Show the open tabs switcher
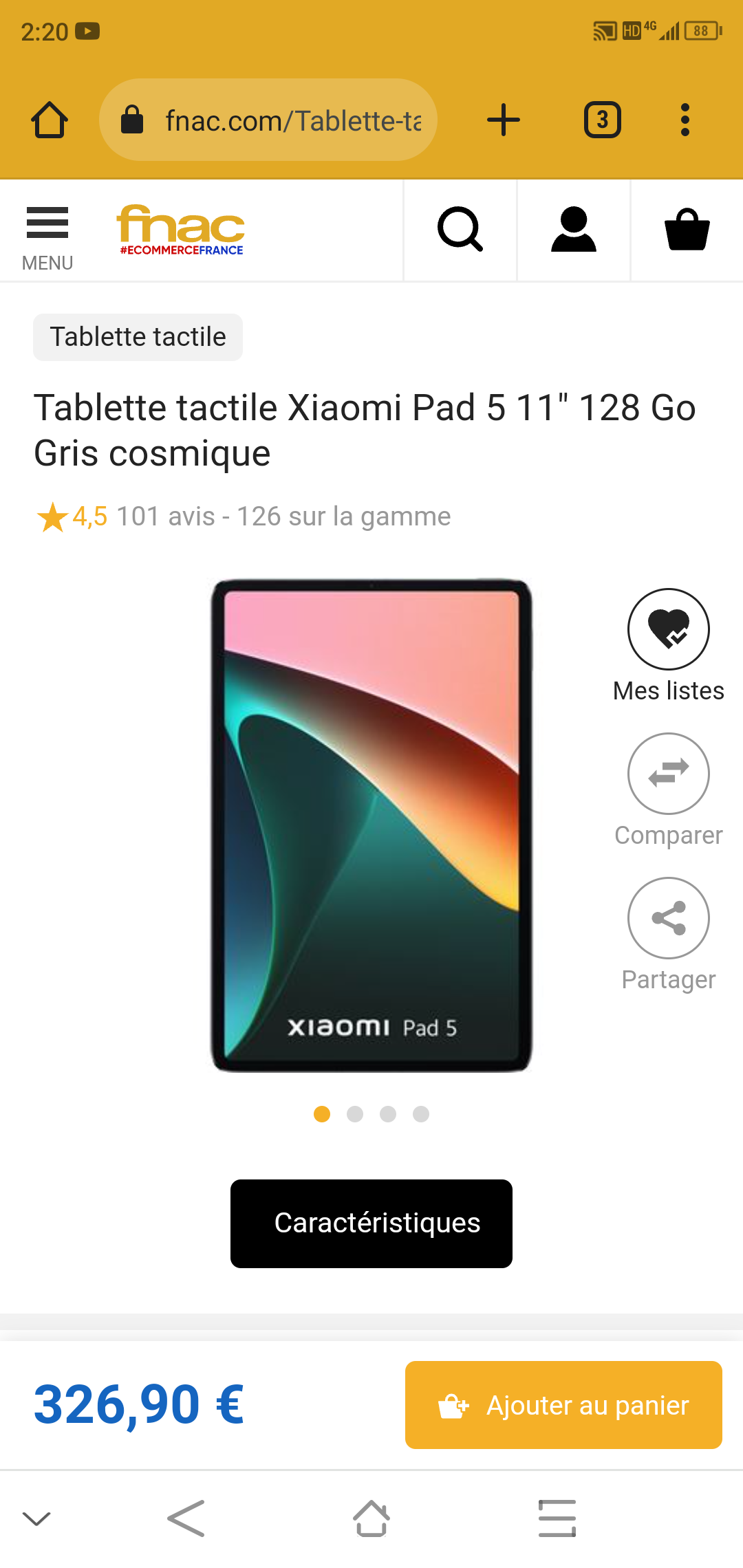 tap(603, 120)
